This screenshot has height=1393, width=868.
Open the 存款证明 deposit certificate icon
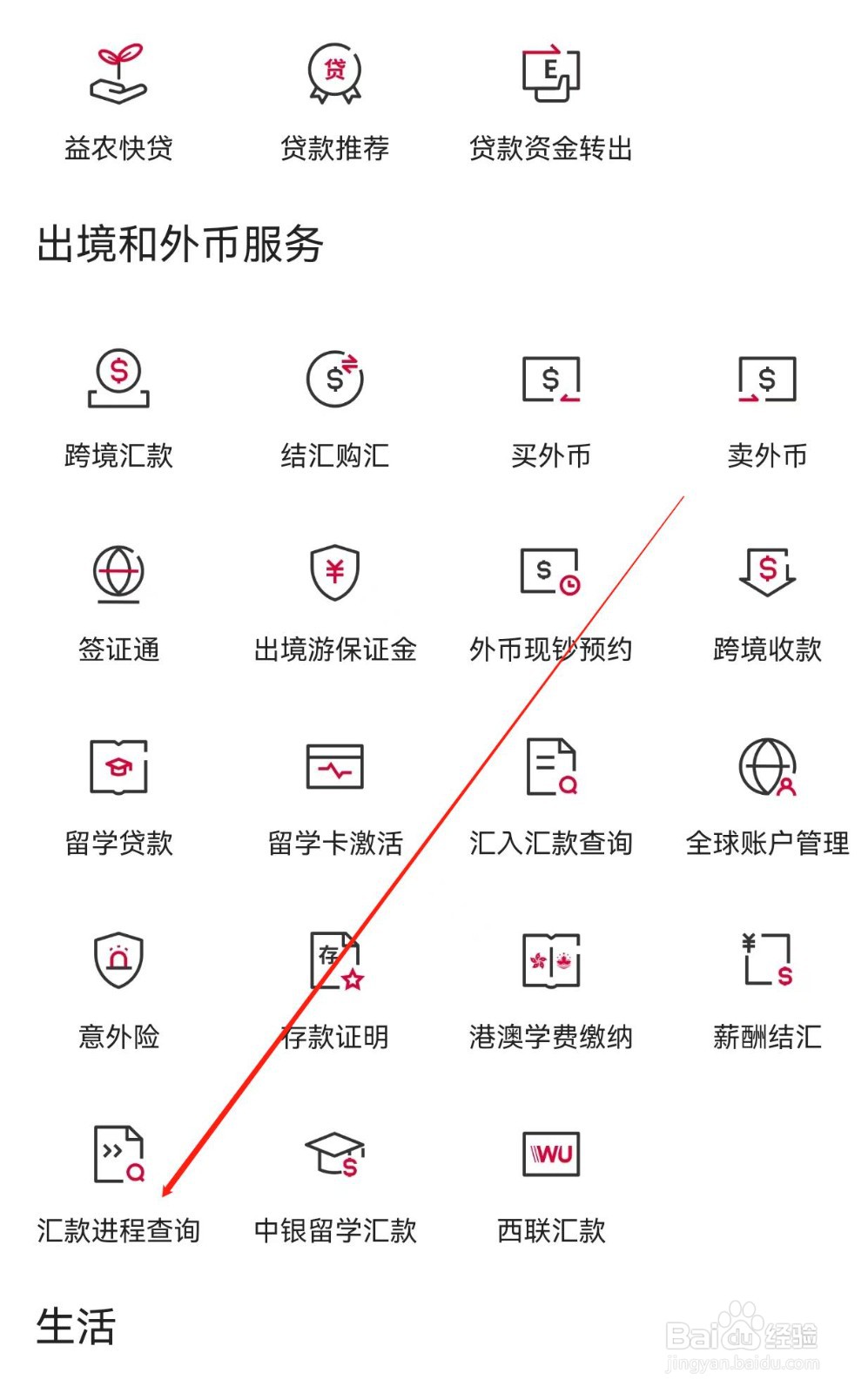(333, 962)
